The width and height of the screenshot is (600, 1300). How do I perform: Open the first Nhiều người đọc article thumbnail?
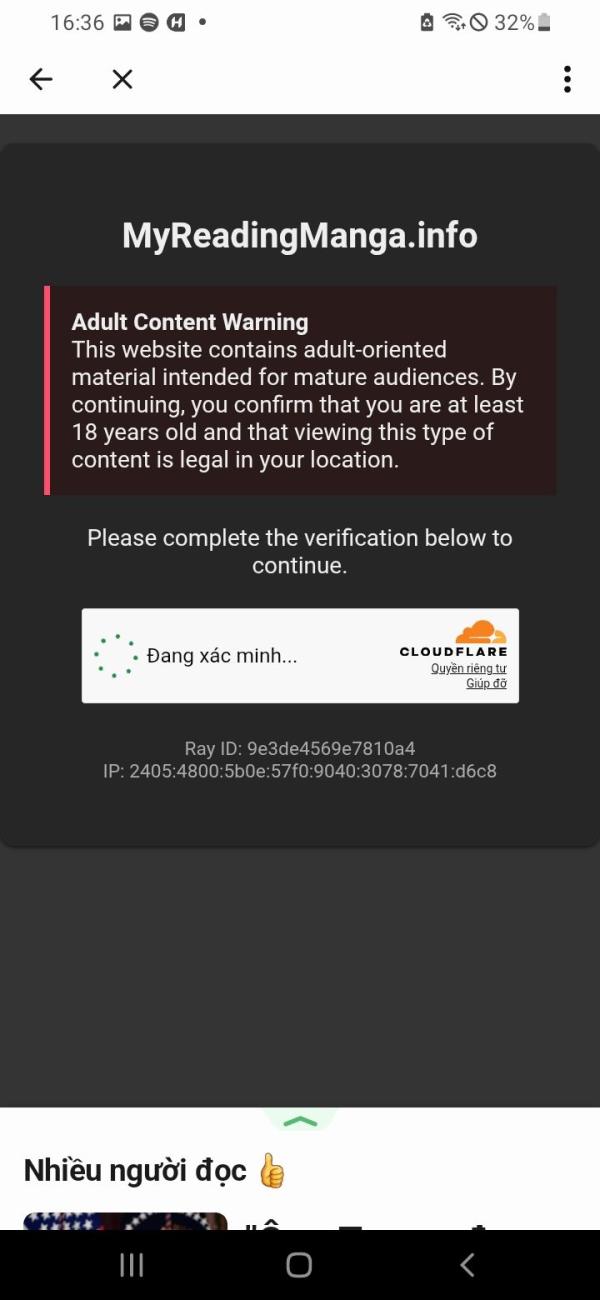(x=125, y=1221)
